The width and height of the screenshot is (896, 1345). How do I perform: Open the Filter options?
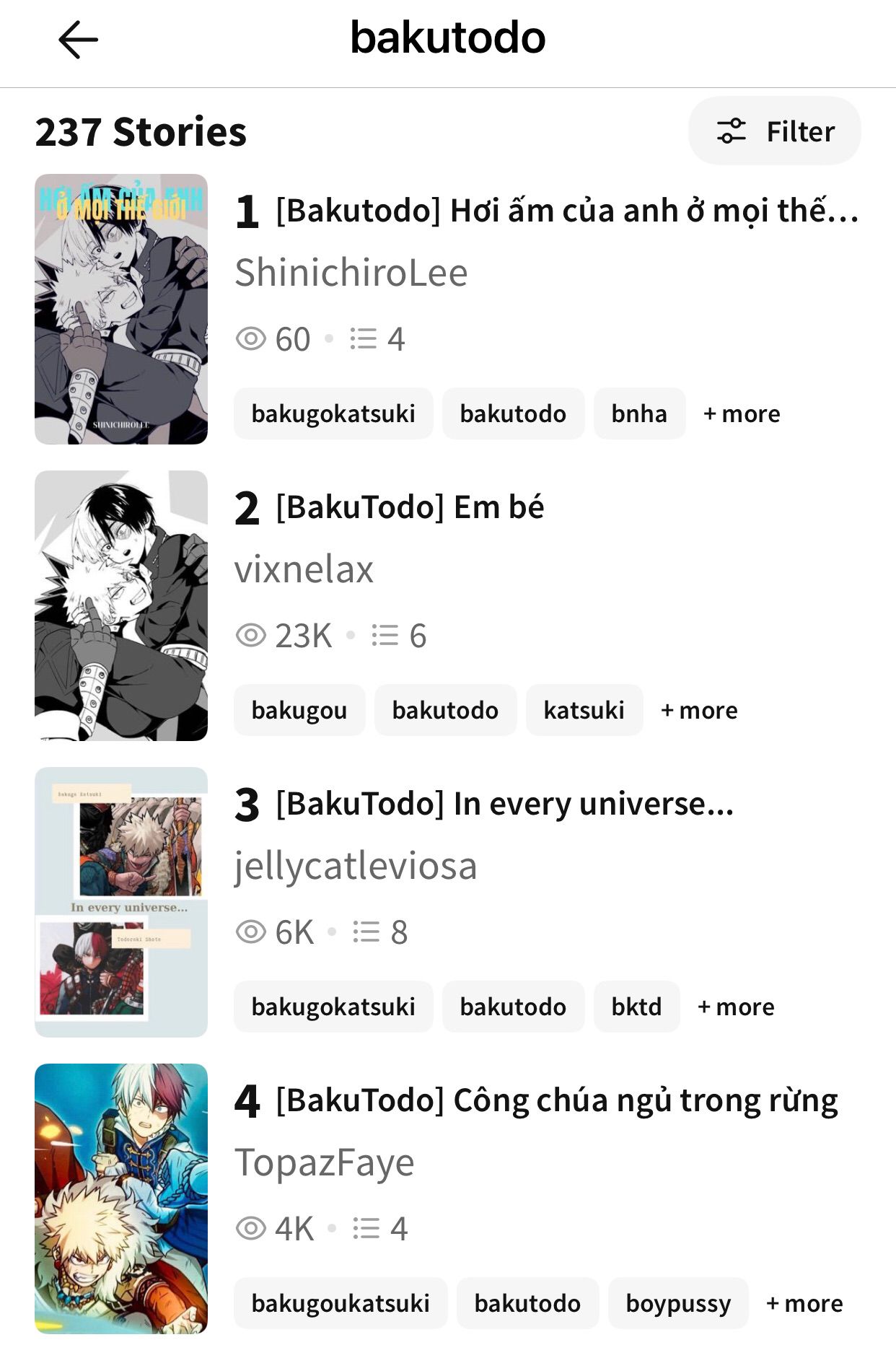coord(774,131)
